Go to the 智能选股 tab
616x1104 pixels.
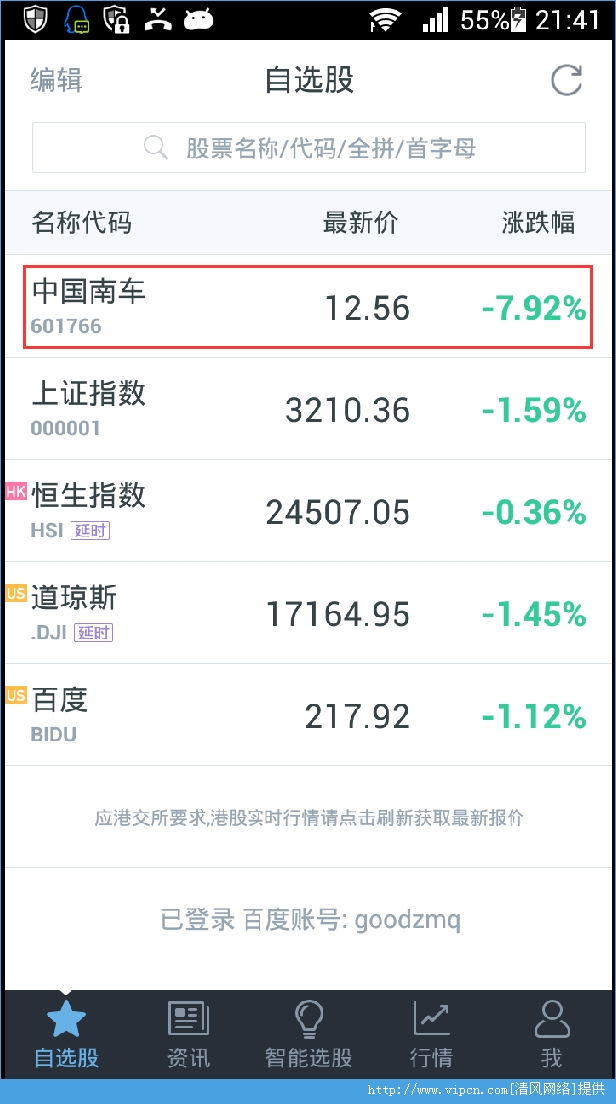pos(308,1034)
